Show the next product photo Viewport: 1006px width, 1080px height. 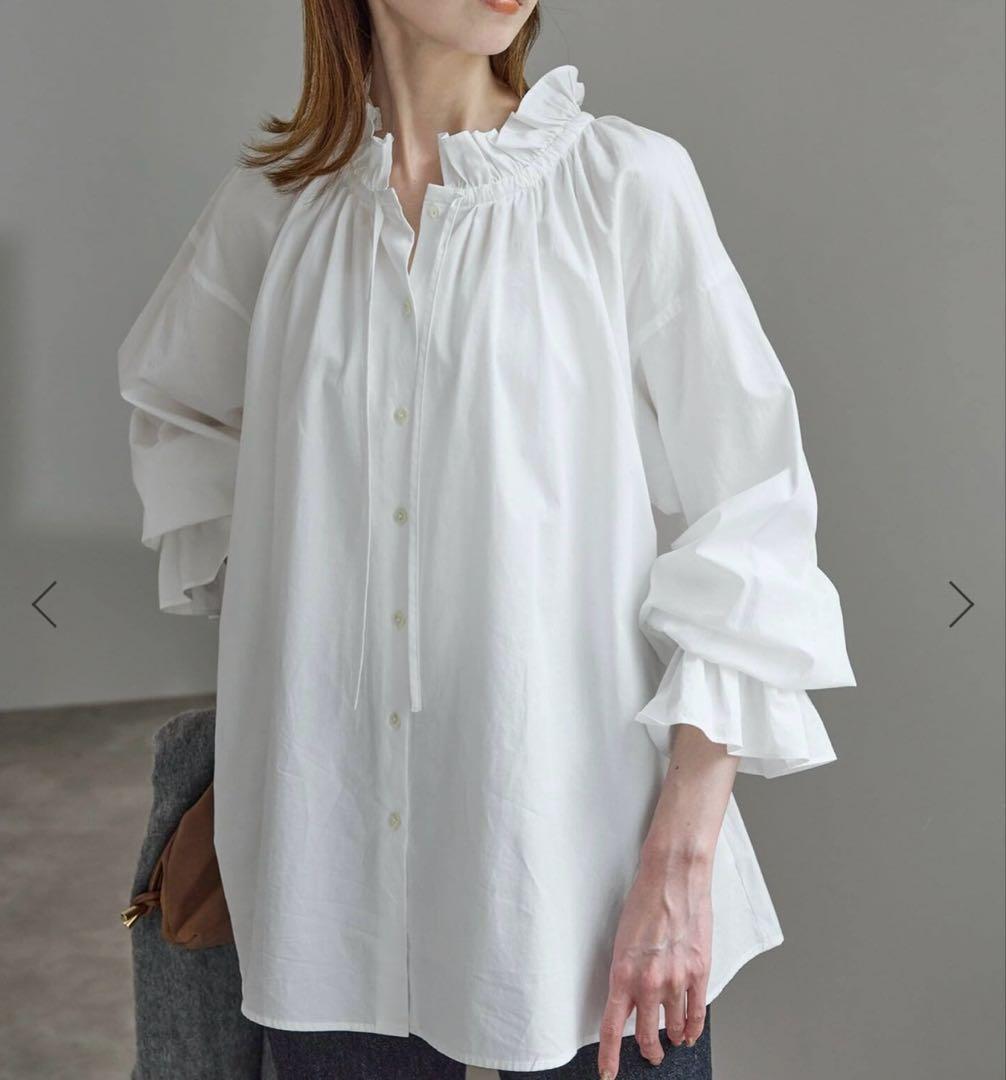[x=961, y=604]
